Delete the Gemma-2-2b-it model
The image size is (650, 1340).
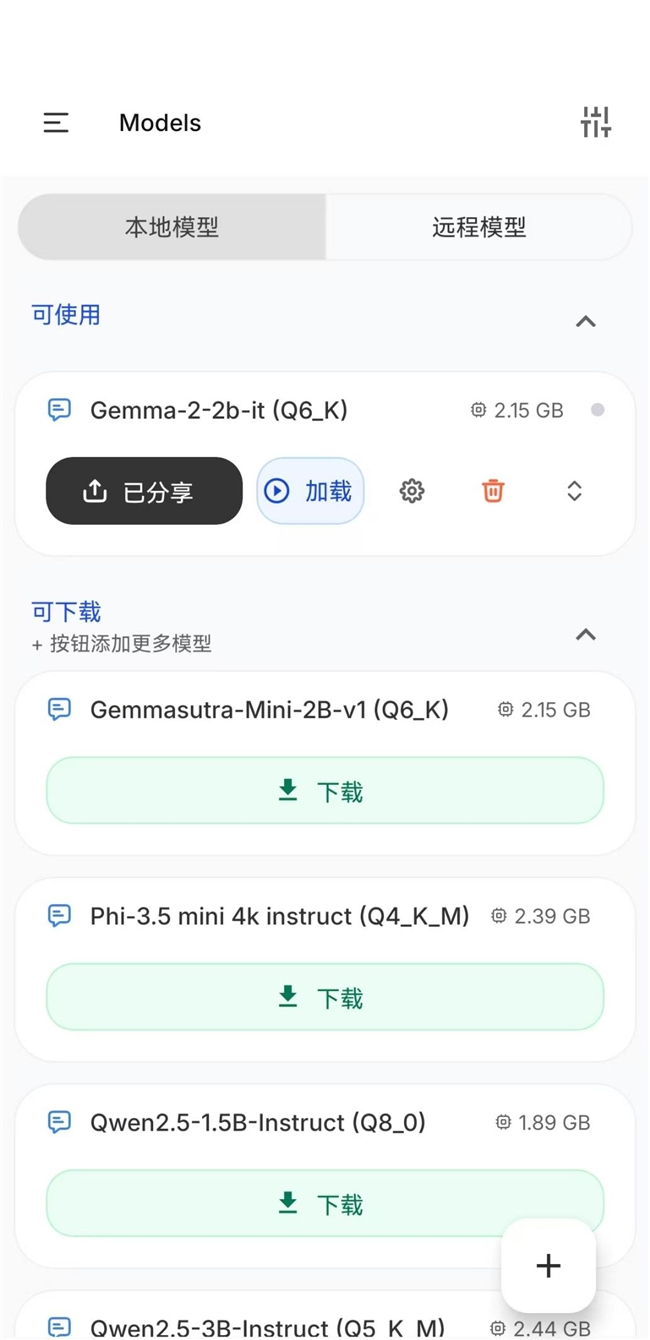(x=493, y=491)
